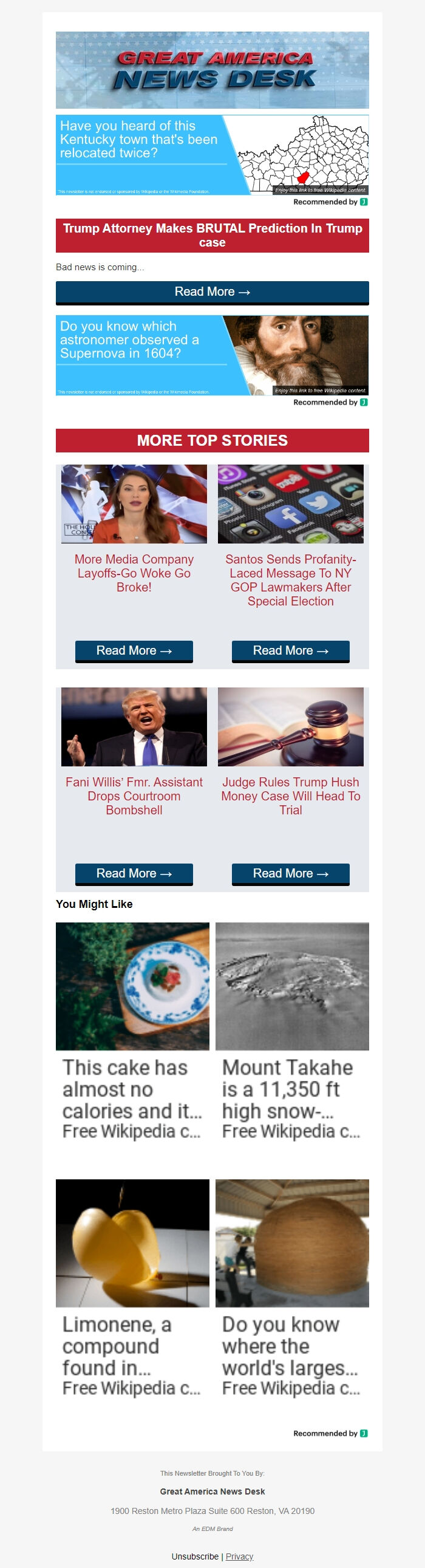
Task: Tap Read More under Fani Willis story
Action: click(134, 873)
